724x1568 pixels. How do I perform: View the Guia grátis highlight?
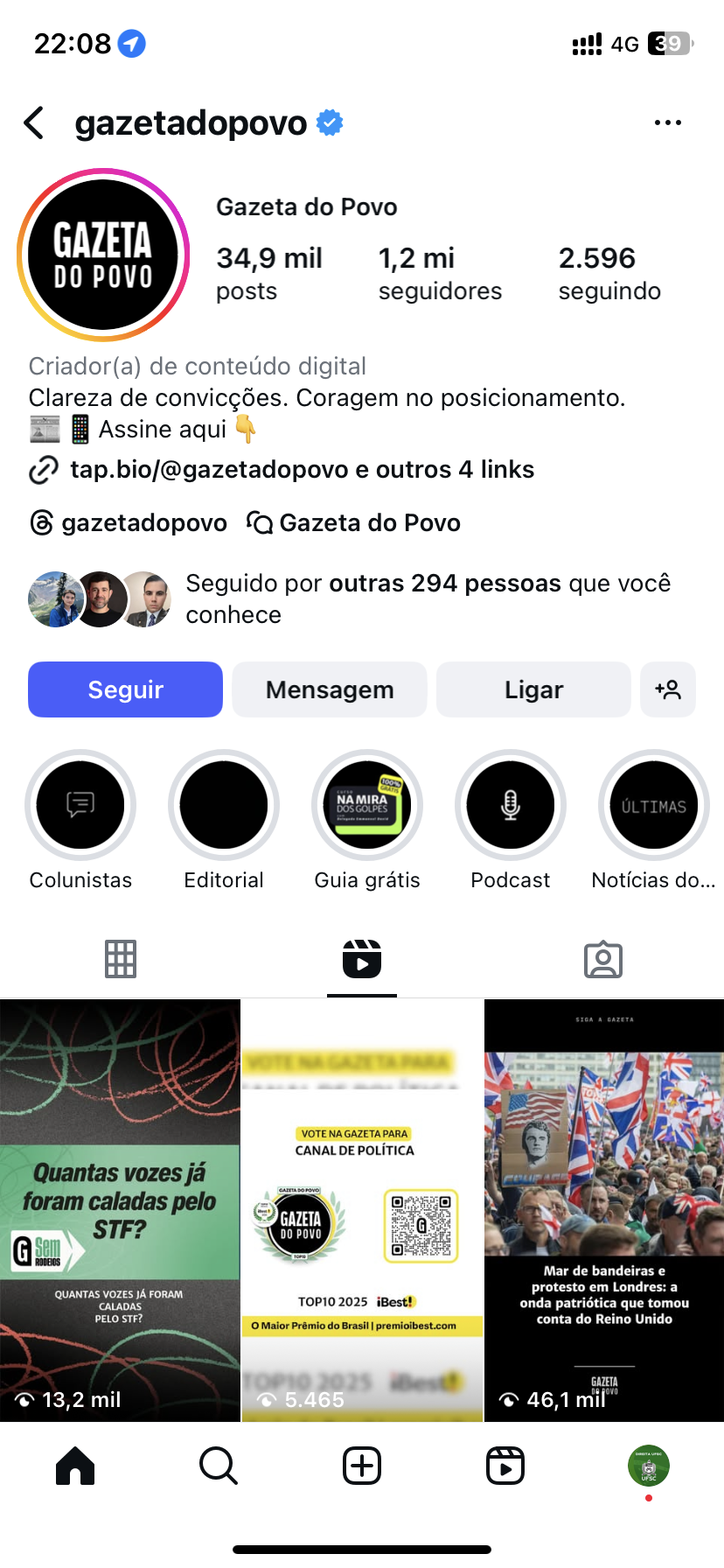367,805
